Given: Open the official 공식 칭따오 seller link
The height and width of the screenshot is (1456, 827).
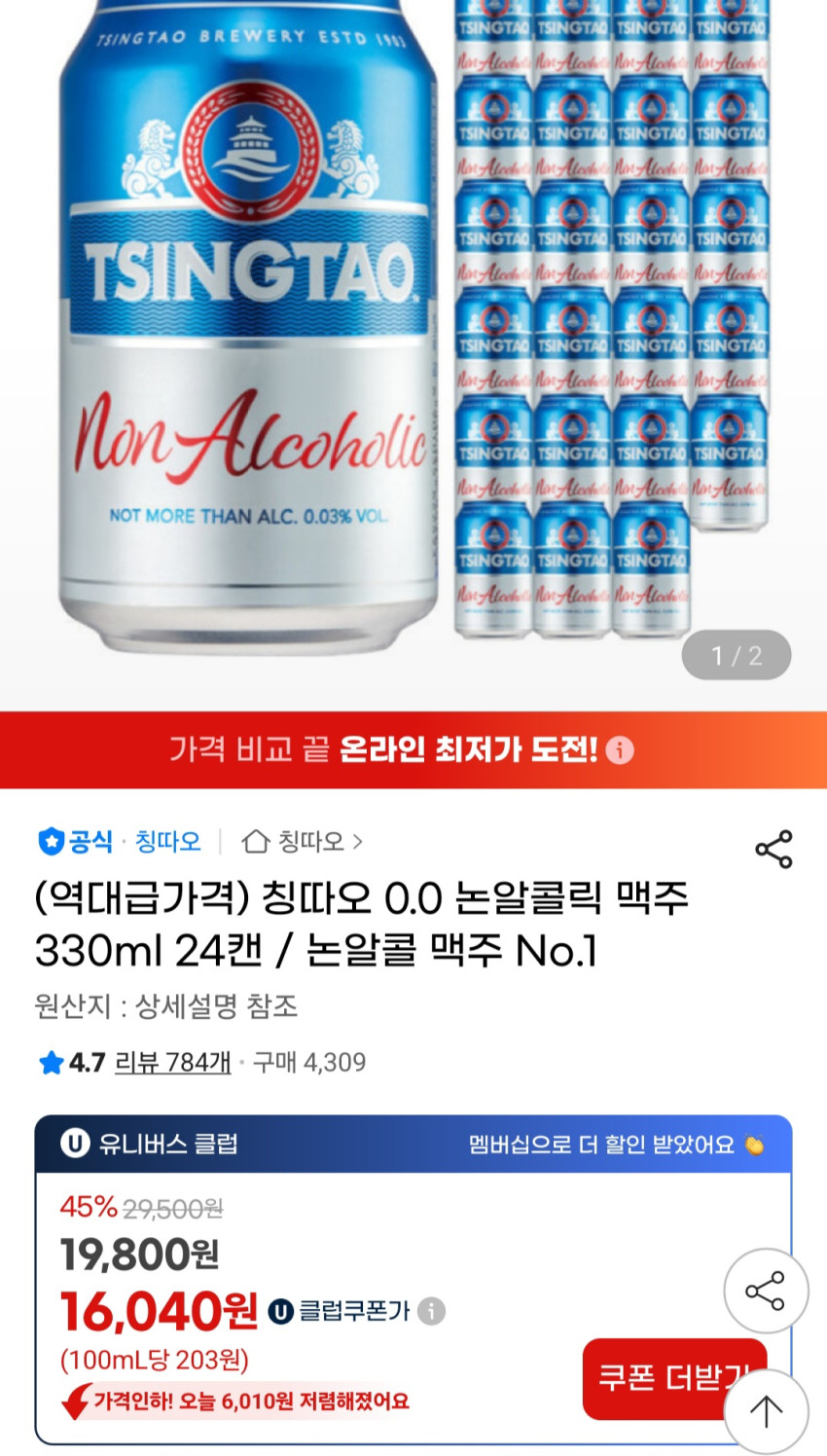Looking at the screenshot, I should [120, 842].
